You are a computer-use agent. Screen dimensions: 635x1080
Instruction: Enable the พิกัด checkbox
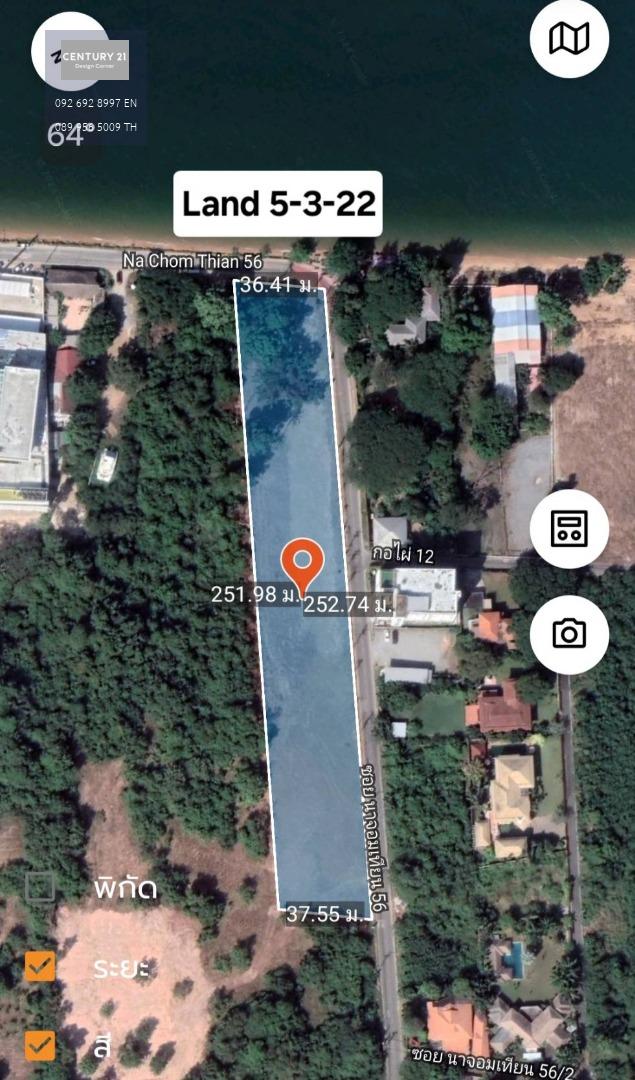click(x=40, y=887)
